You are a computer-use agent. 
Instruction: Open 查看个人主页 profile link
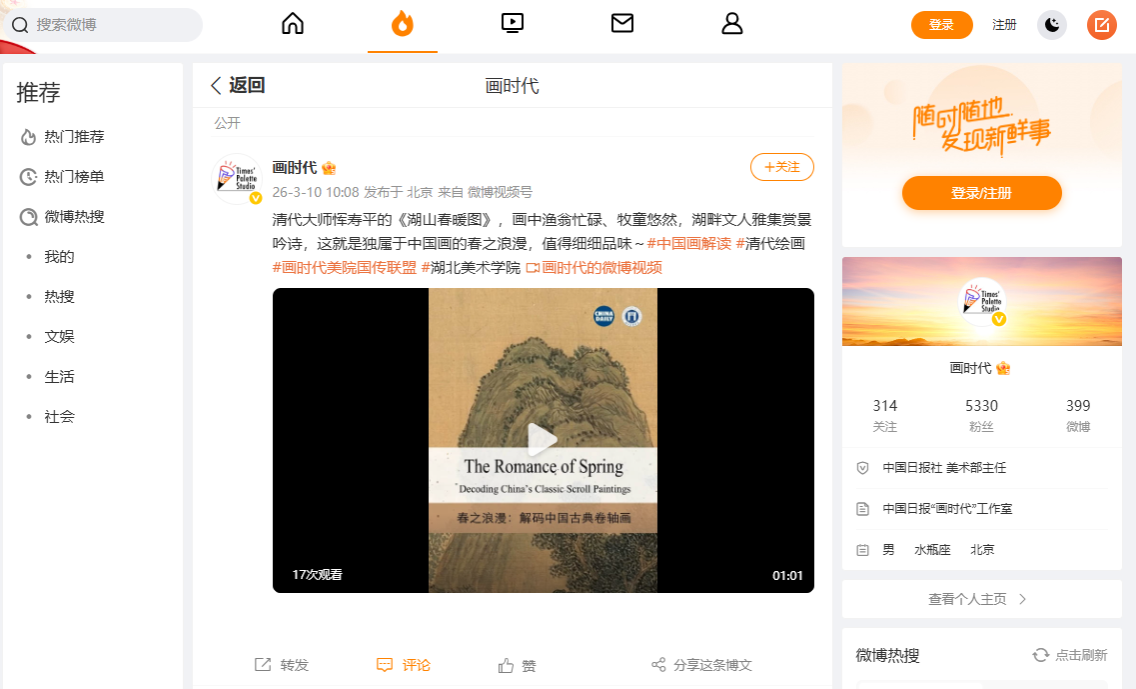pos(978,599)
